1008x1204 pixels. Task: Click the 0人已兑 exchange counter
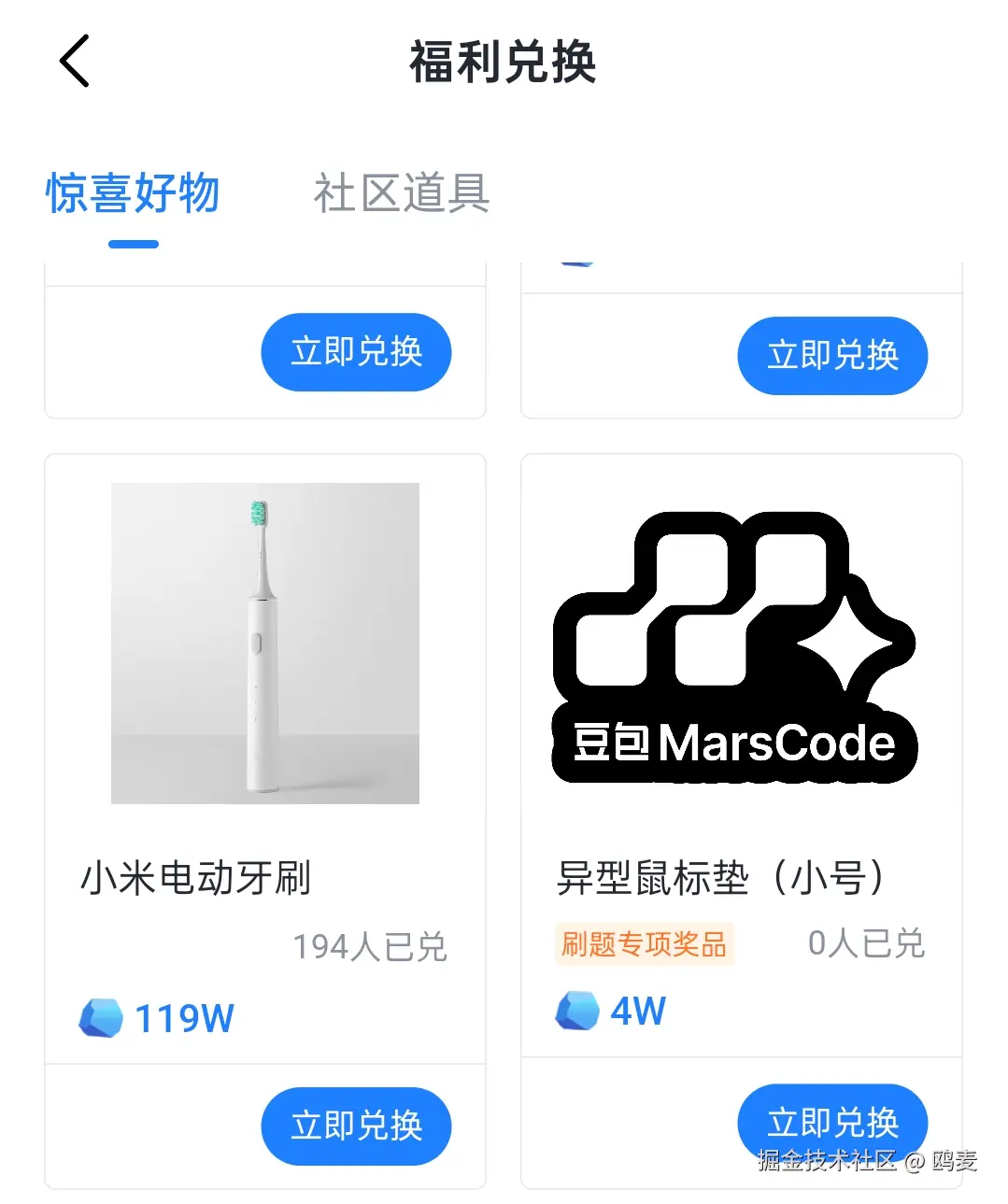[x=866, y=944]
